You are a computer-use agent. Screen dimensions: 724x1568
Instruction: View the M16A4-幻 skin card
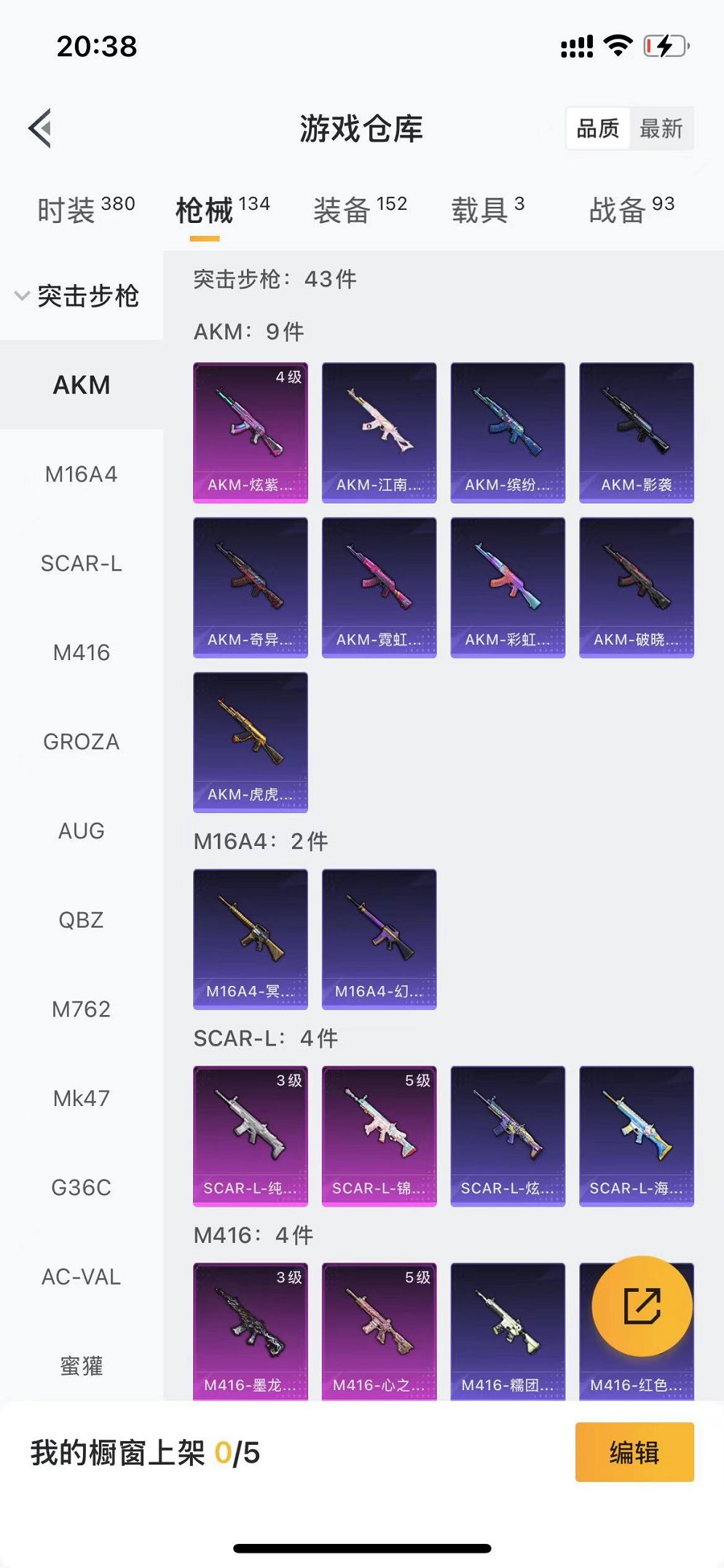379,938
